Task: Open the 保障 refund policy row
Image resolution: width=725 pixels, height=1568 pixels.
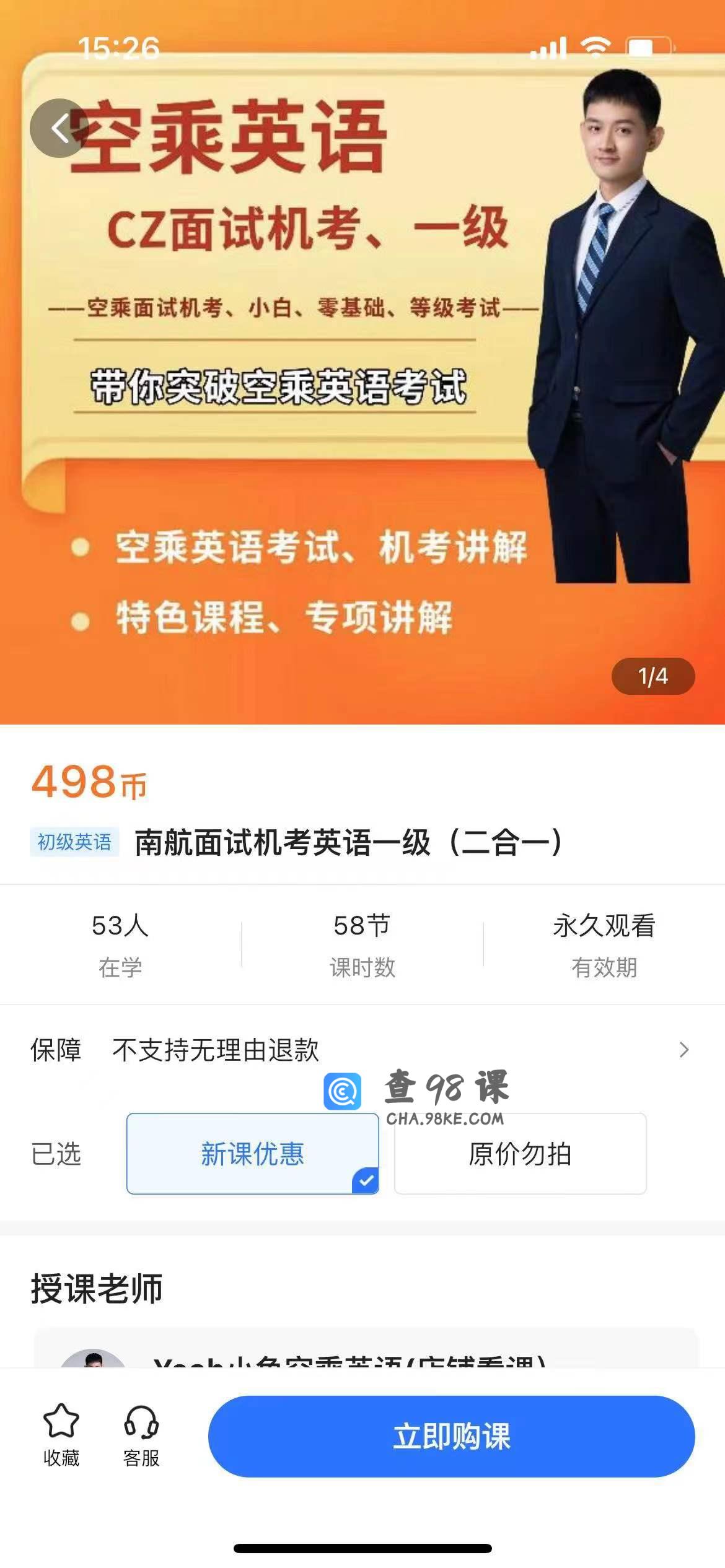Action: point(362,1050)
